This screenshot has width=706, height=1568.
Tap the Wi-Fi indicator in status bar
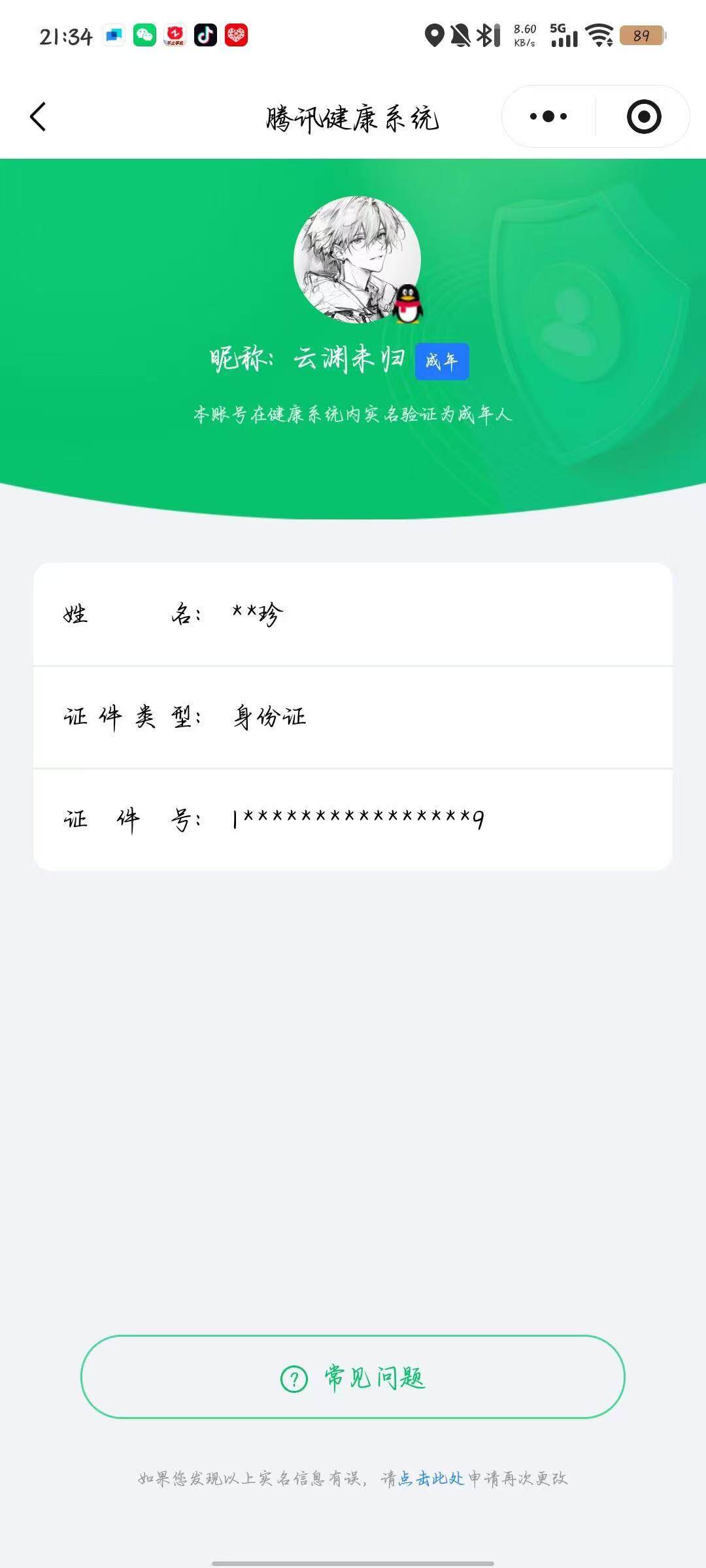(599, 36)
